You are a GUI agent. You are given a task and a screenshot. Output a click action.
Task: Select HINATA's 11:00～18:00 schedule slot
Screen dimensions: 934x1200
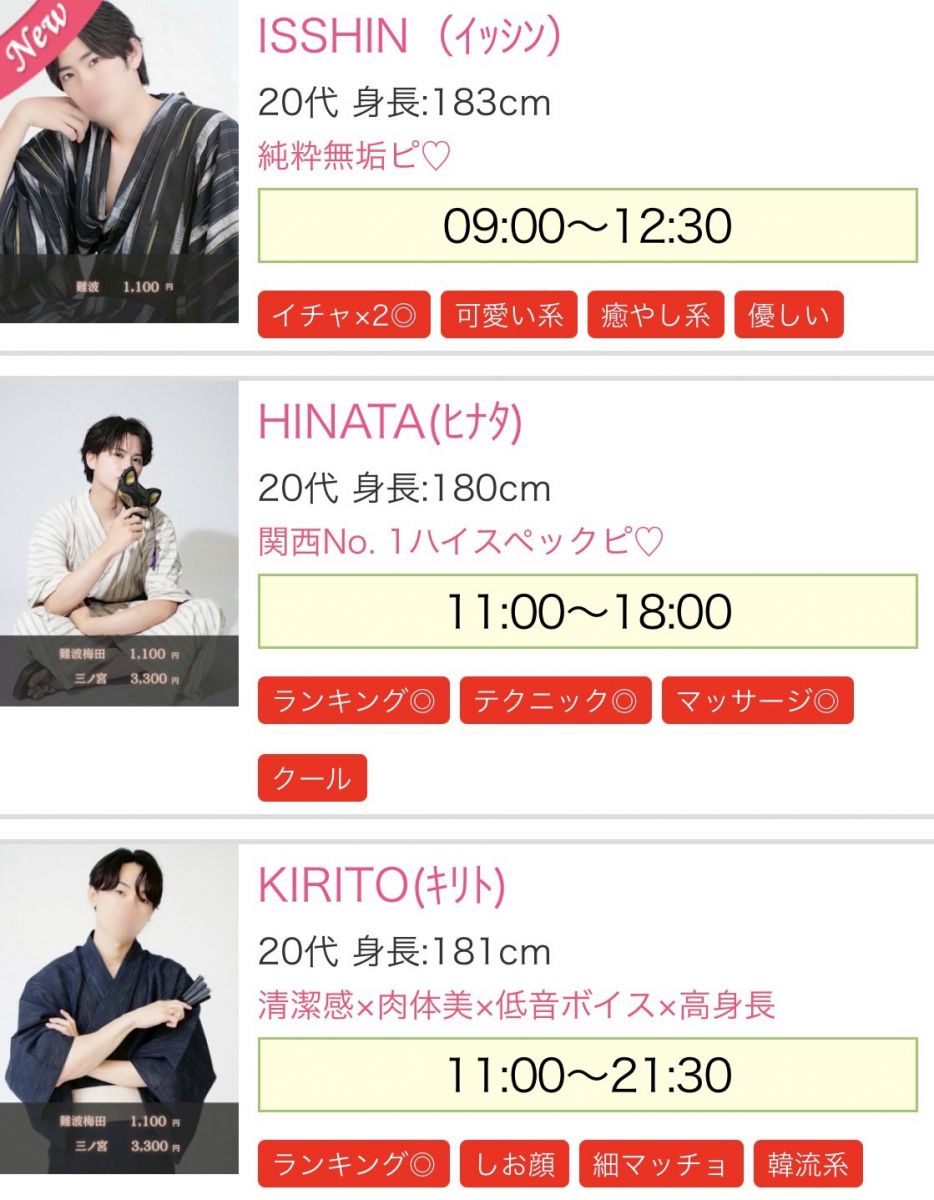point(587,611)
